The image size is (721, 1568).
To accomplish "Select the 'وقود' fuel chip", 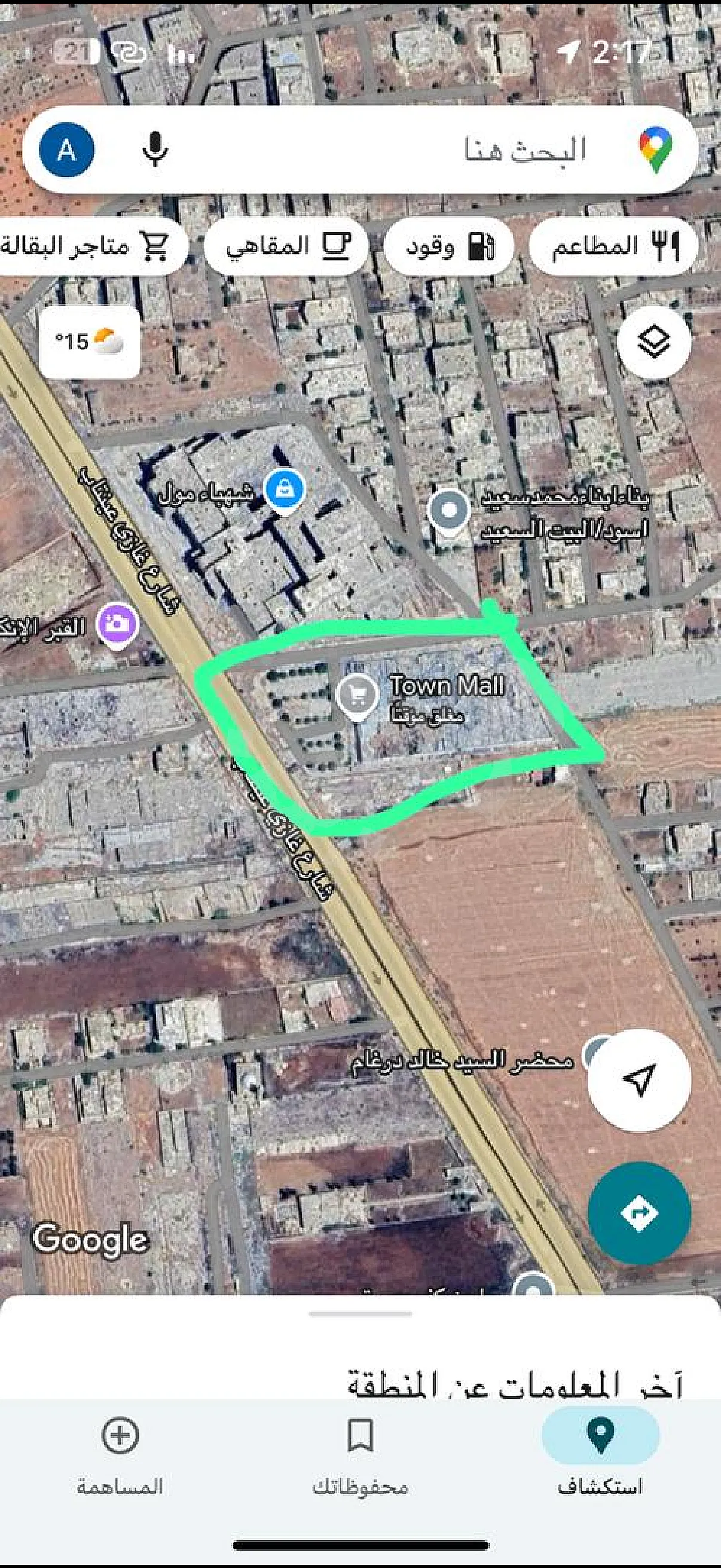I will (450, 246).
